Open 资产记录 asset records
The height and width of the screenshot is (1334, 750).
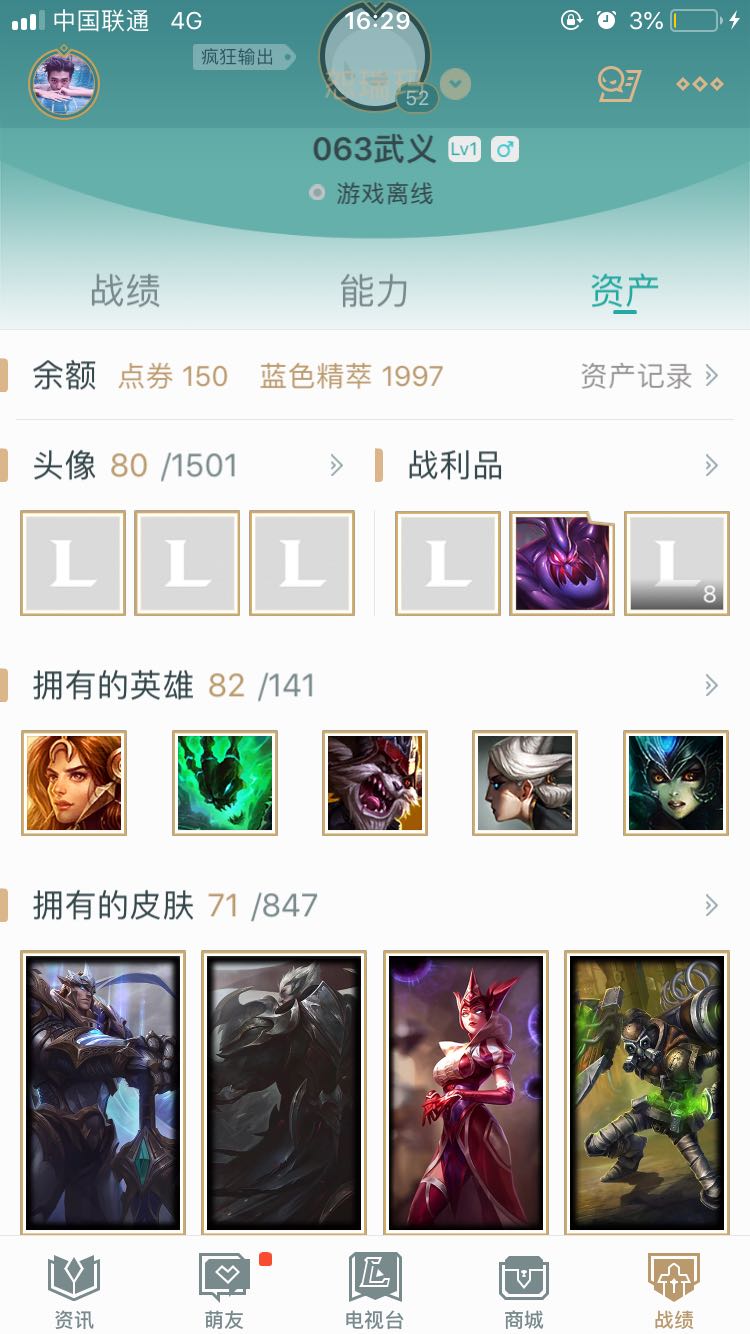pos(649,376)
